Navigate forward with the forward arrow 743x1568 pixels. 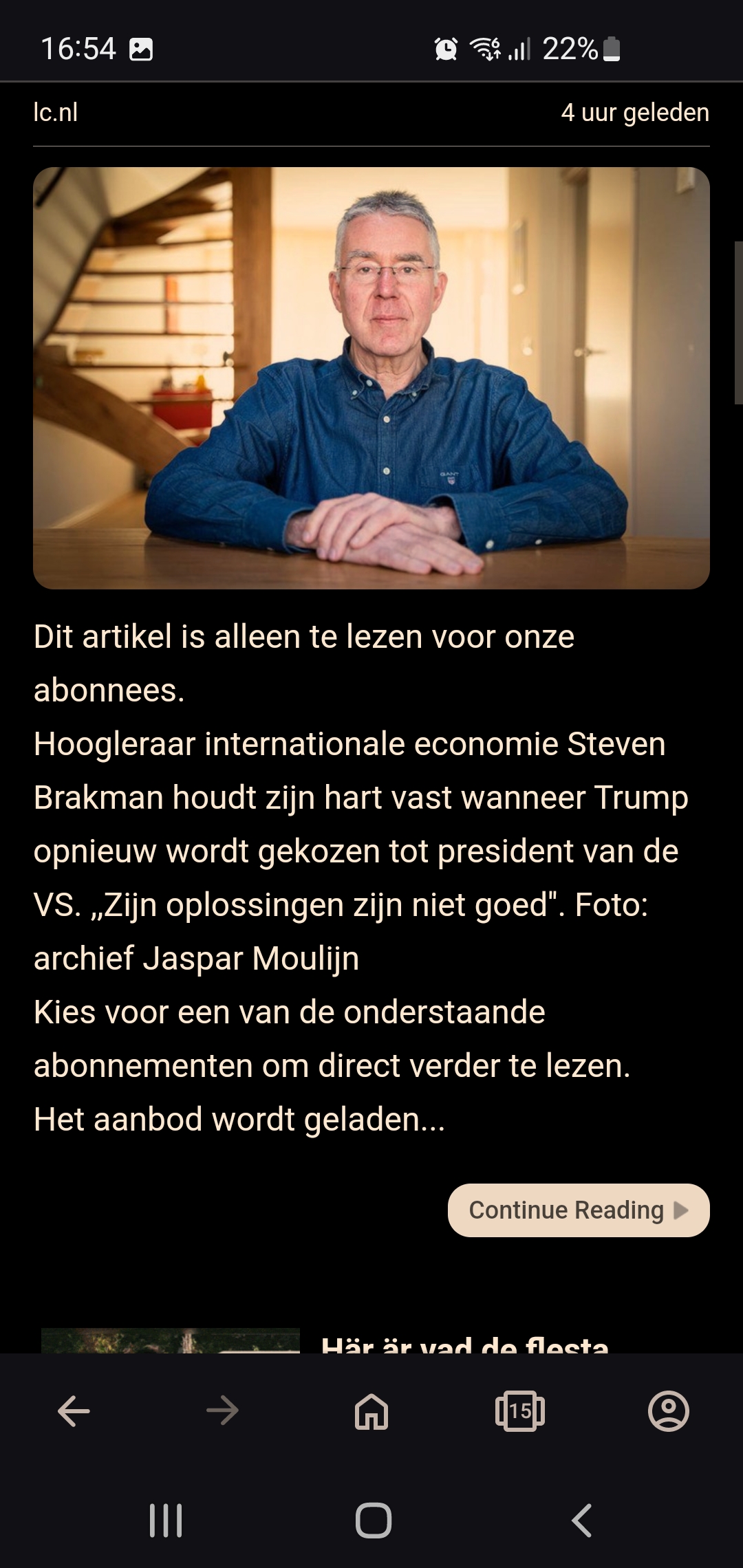point(222,1412)
